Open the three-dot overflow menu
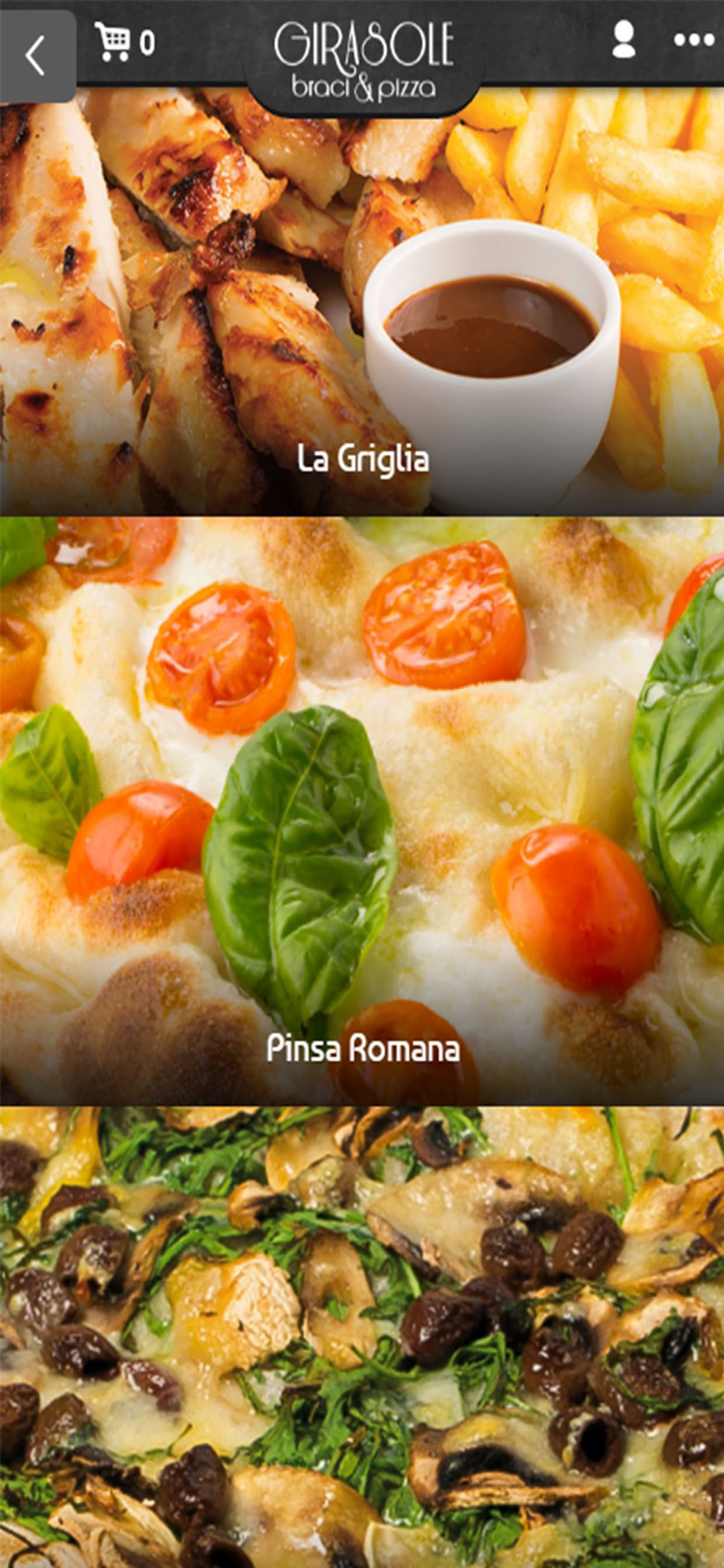Image resolution: width=724 pixels, height=1568 pixels. 693,40
